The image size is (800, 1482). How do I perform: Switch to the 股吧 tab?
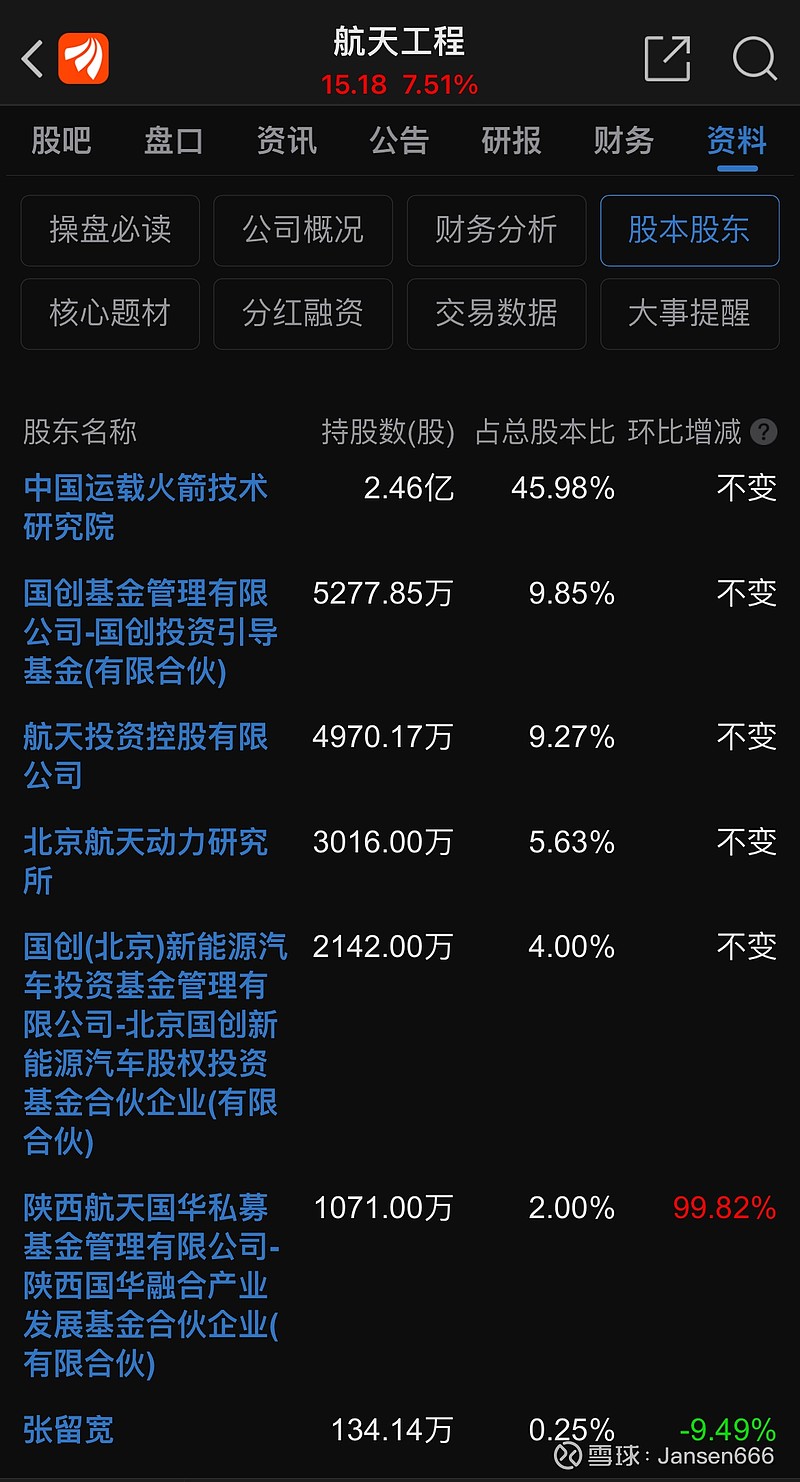(x=61, y=141)
